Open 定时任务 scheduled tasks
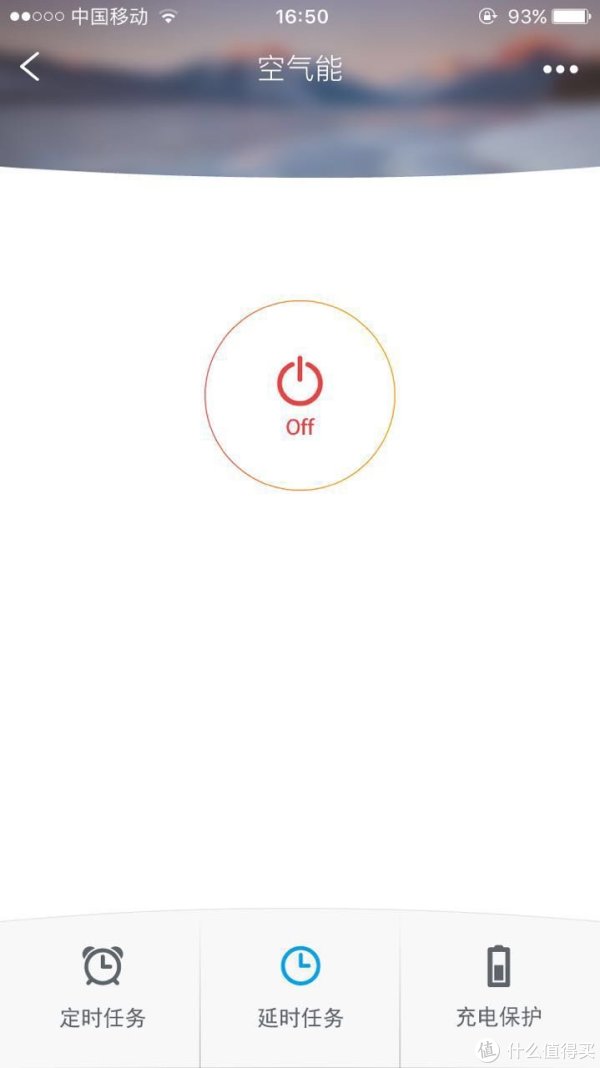Viewport: 600px width, 1068px height. tap(102, 988)
